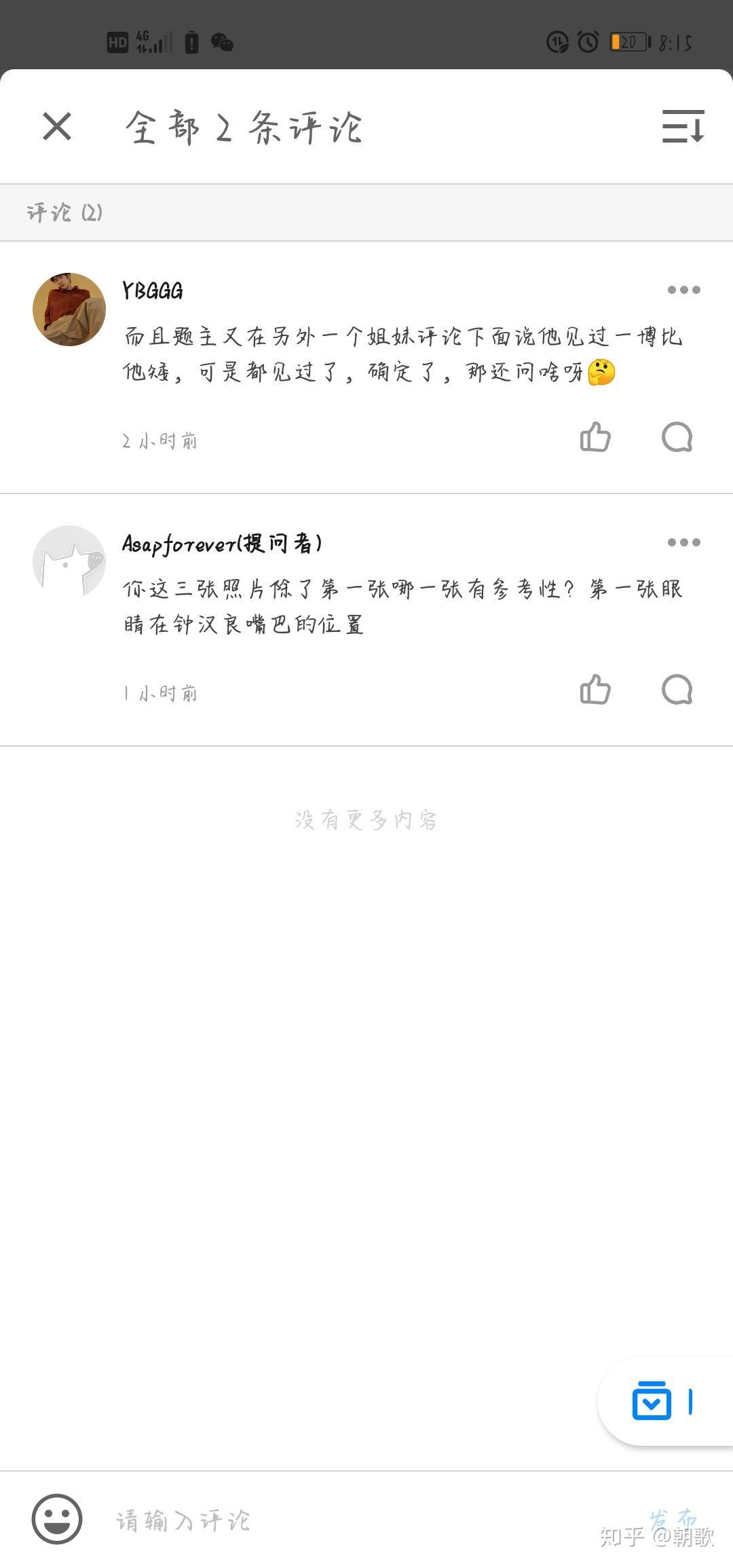Image resolution: width=733 pixels, height=1568 pixels.
Task: Tap the battery level indicator
Action: point(628,43)
